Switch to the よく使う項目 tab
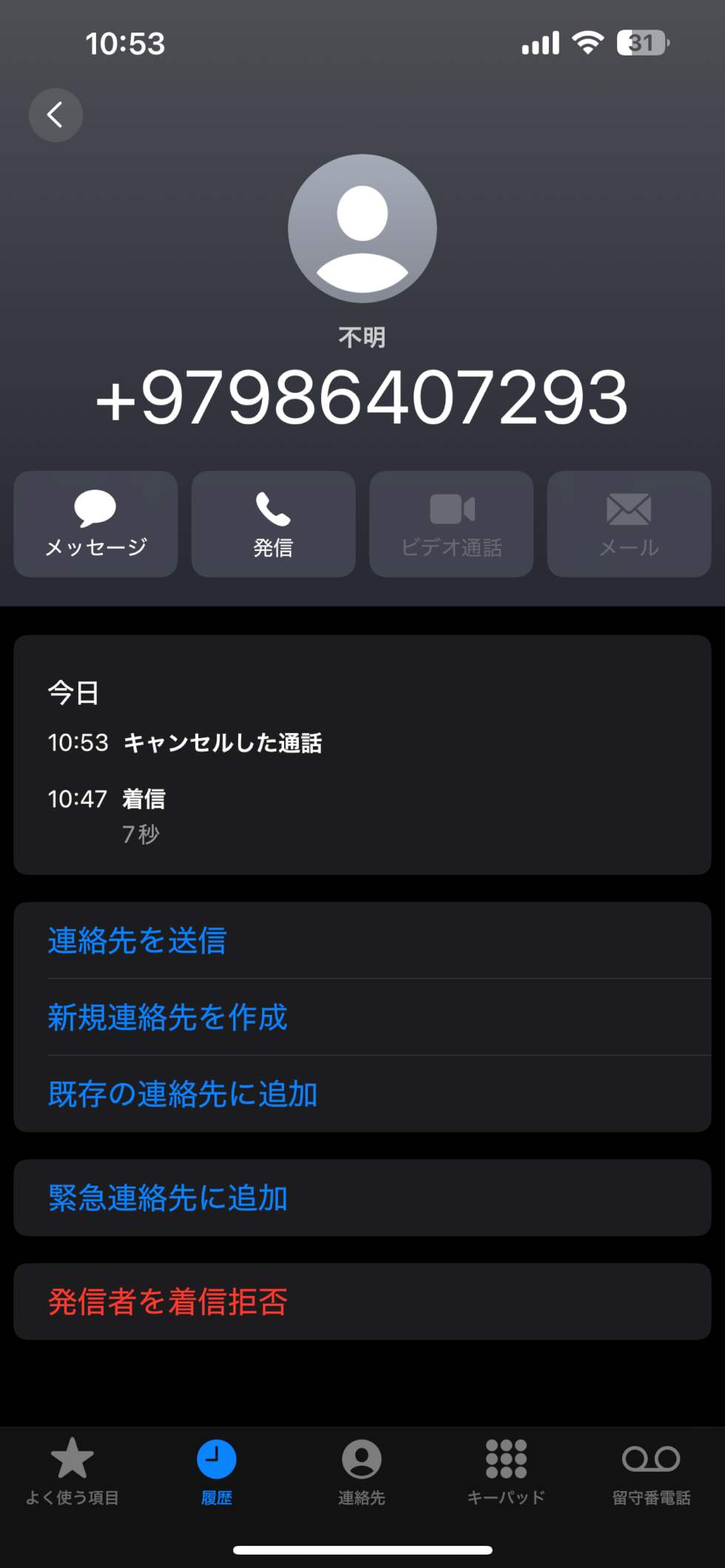This screenshot has height=1568, width=725. pyautogui.click(x=72, y=1472)
